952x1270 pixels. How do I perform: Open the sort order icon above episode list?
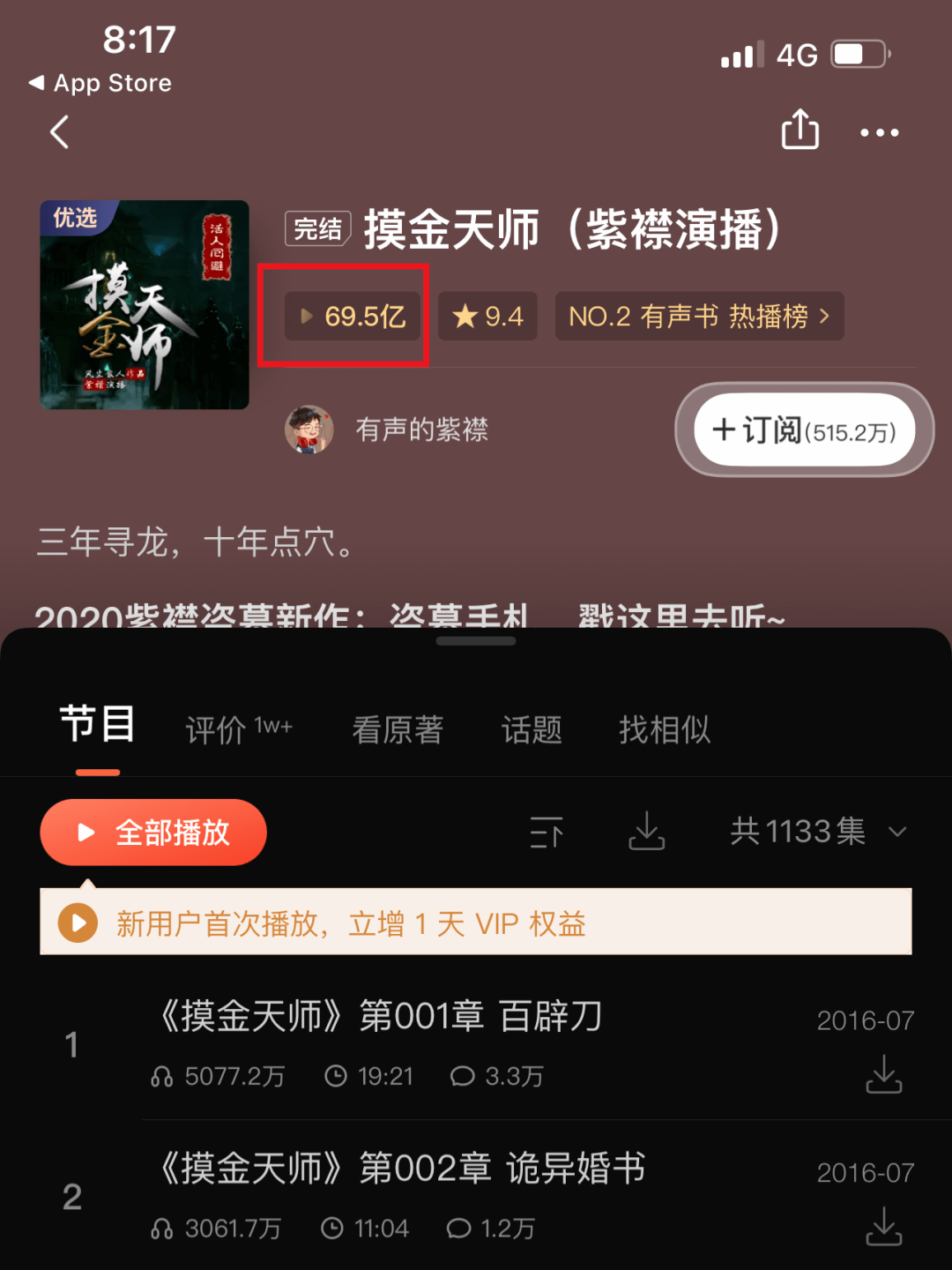[547, 832]
